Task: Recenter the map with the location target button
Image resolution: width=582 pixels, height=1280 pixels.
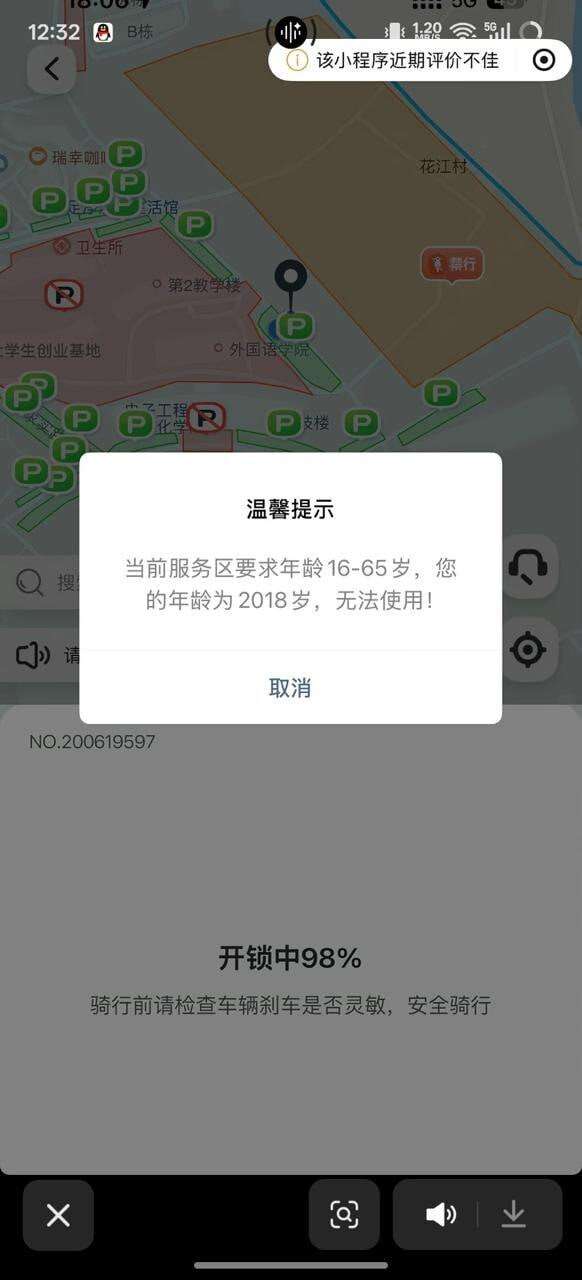Action: (528, 650)
